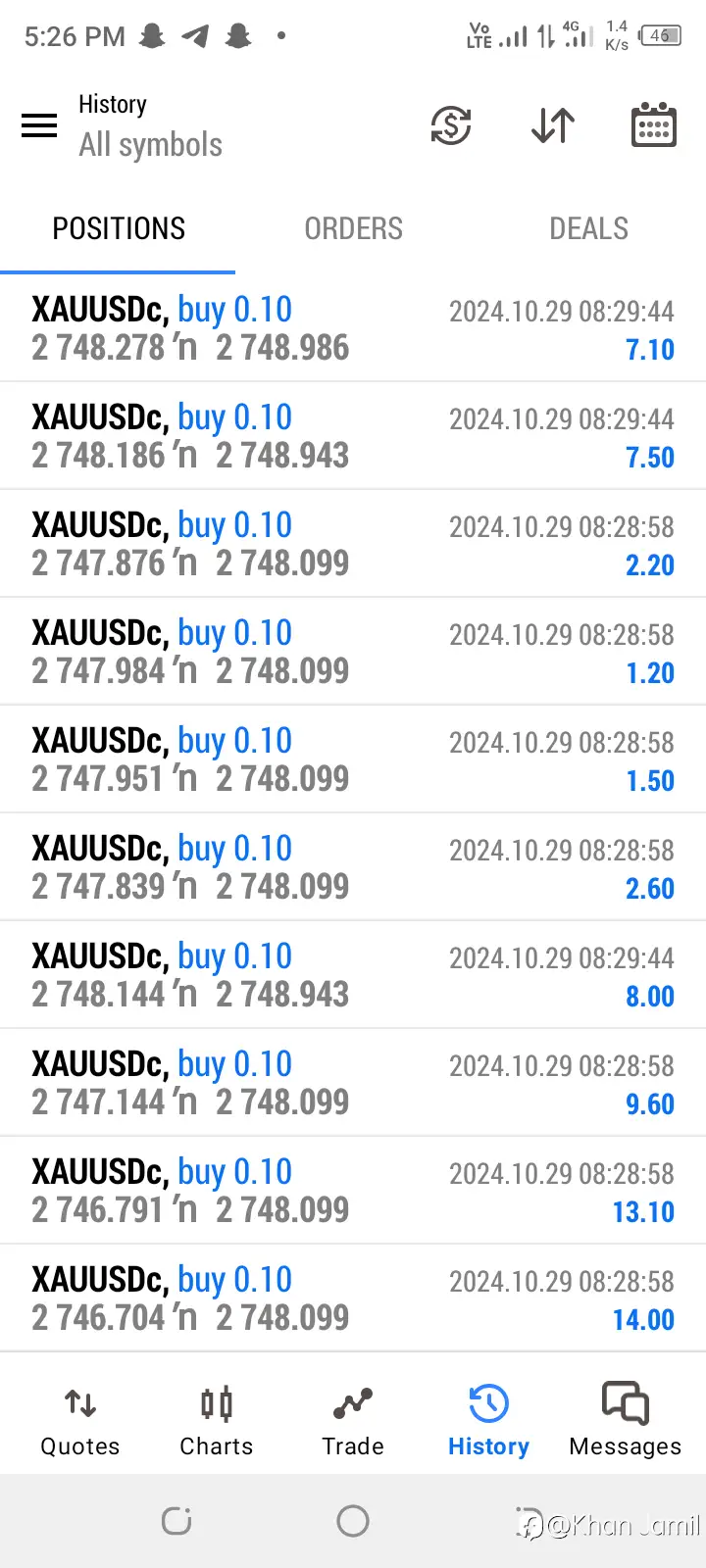Screen dimensions: 706x1568
Task: Open the position with profit 14.00
Action: tap(353, 1298)
